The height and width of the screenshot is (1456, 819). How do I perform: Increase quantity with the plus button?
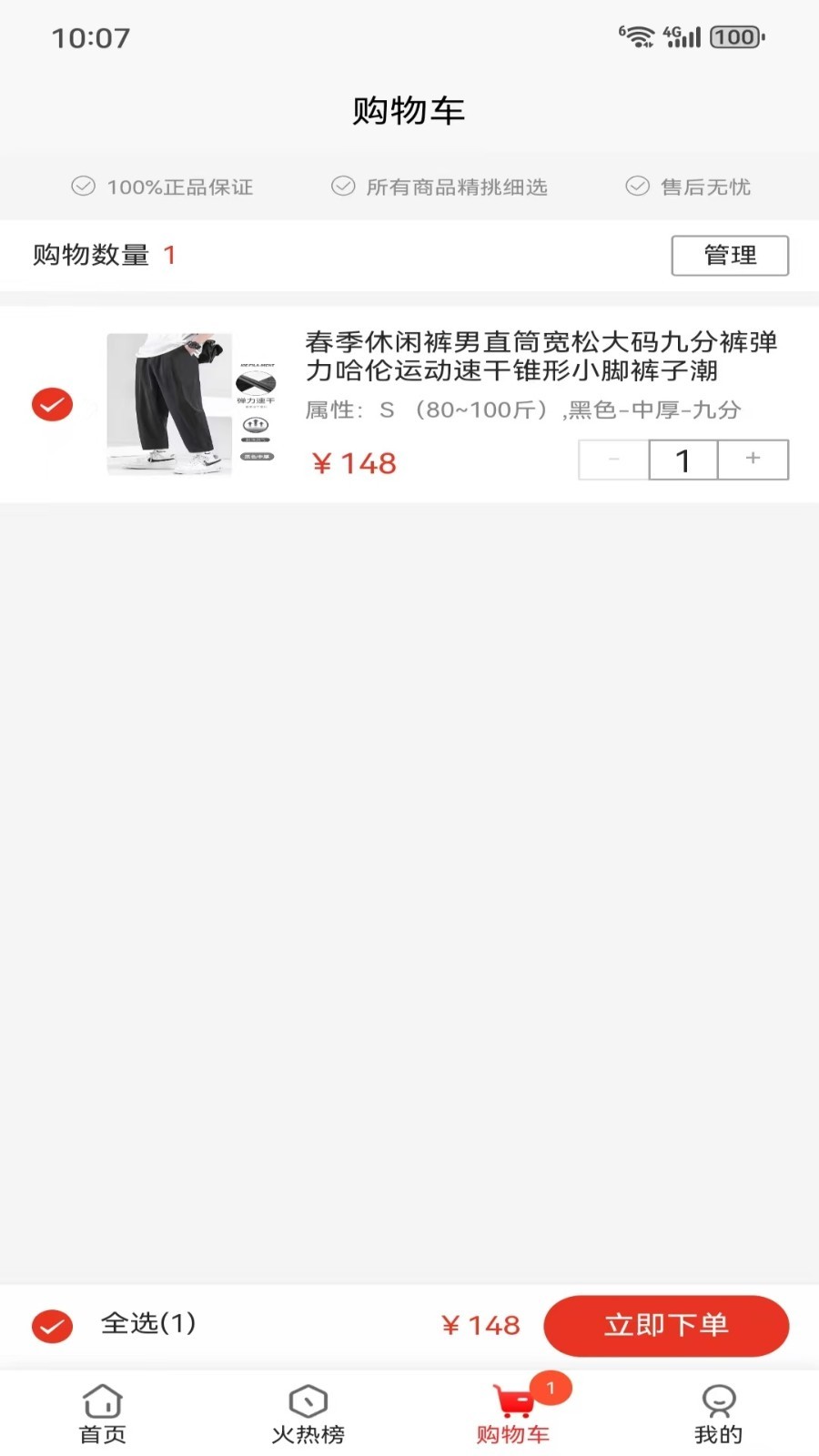[753, 460]
